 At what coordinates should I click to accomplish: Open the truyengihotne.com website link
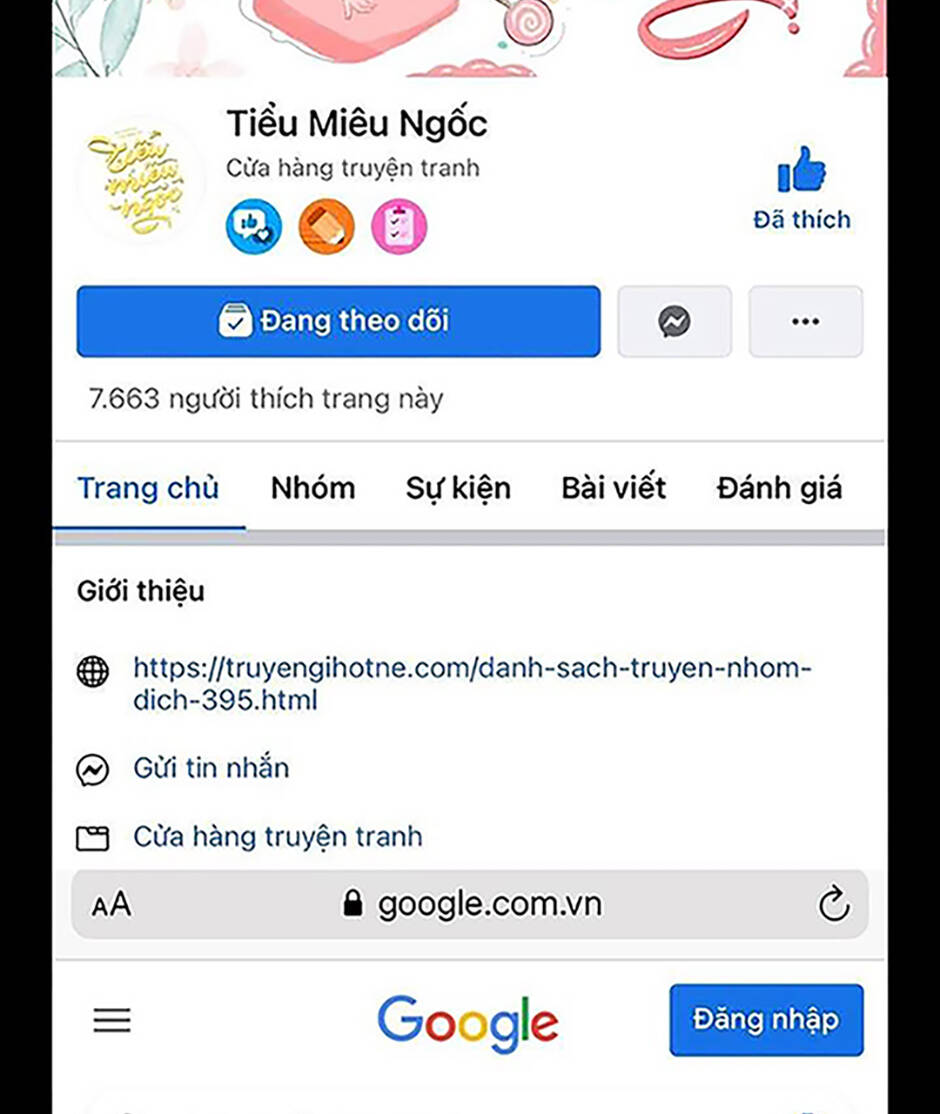pos(471,683)
